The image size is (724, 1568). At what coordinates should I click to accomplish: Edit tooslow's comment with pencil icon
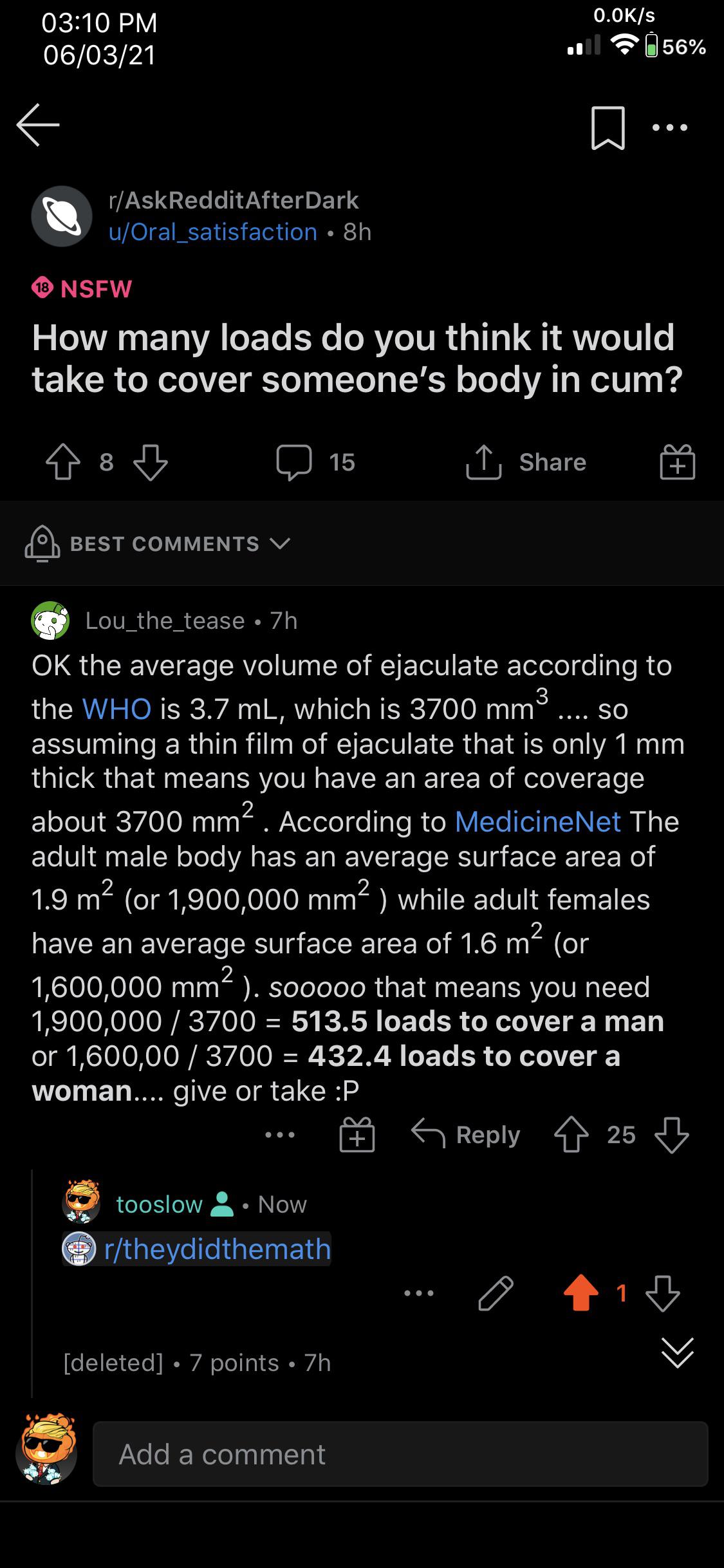[496, 1293]
